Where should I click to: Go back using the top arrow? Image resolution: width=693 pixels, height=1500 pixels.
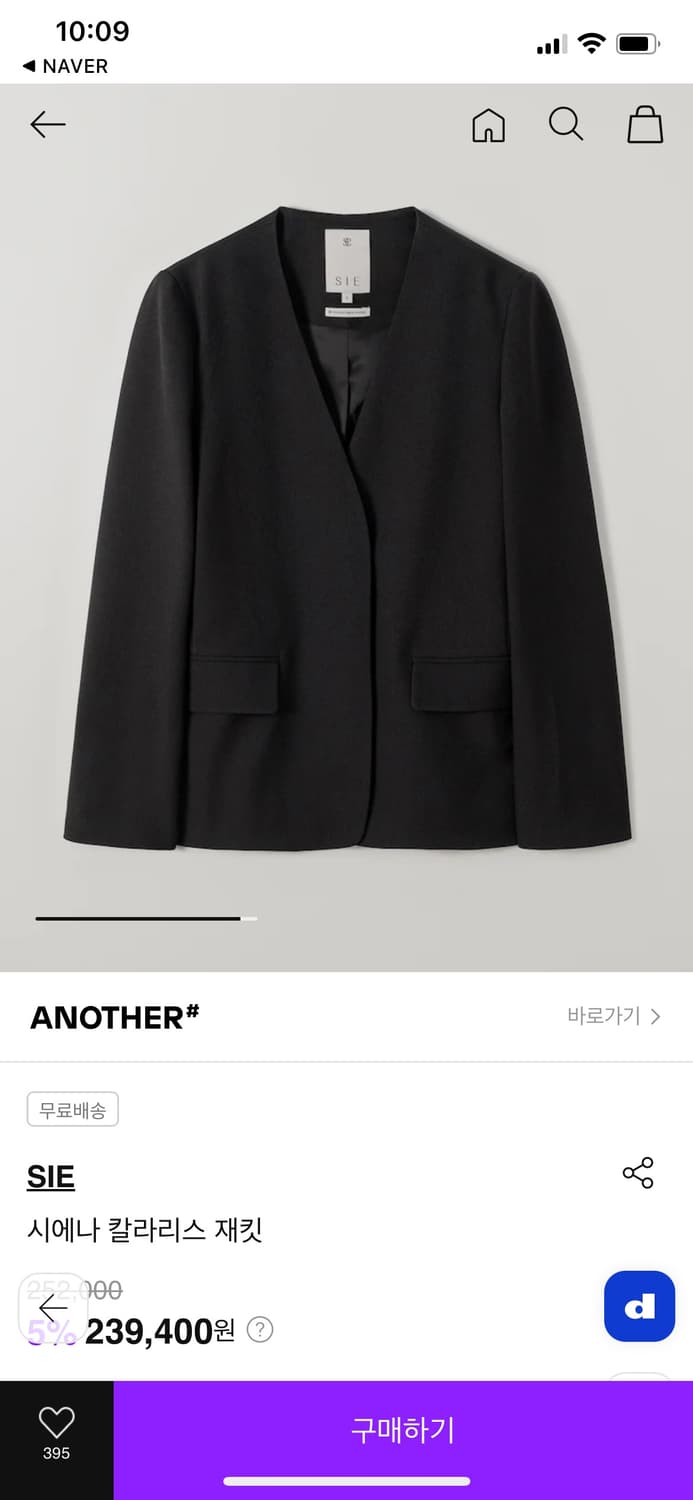click(x=47, y=124)
